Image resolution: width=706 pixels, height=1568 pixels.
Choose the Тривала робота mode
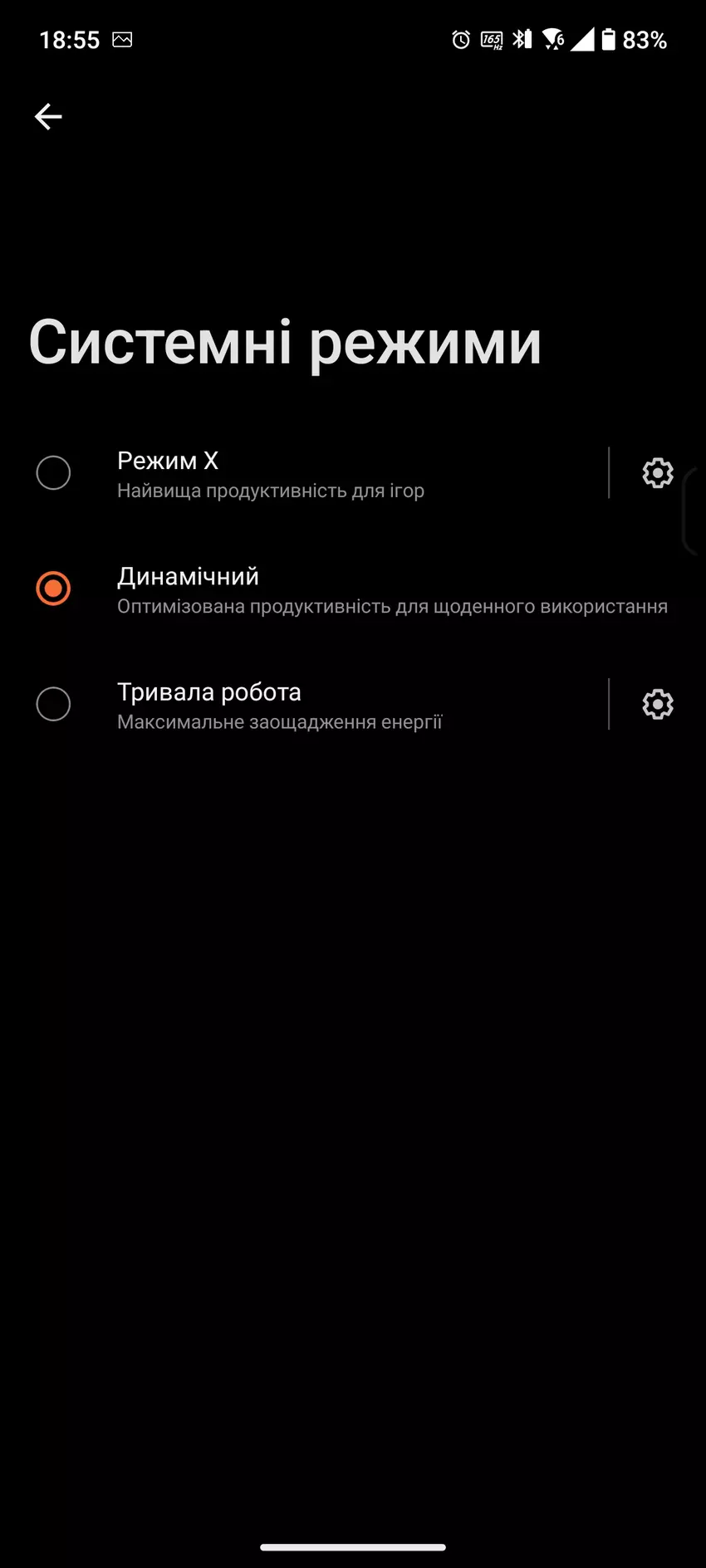coord(53,705)
